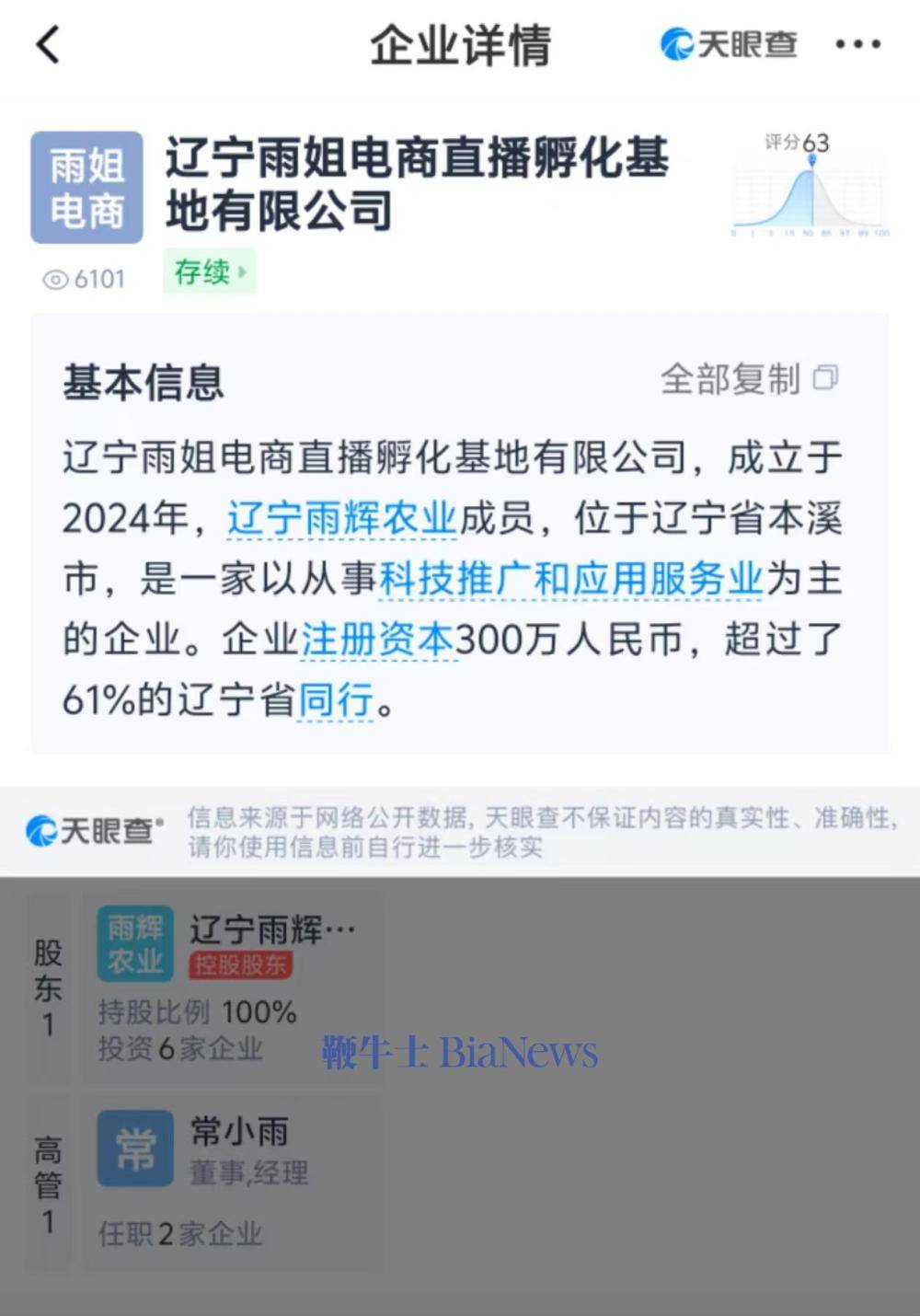Tap the 注册资本 link

(x=377, y=640)
